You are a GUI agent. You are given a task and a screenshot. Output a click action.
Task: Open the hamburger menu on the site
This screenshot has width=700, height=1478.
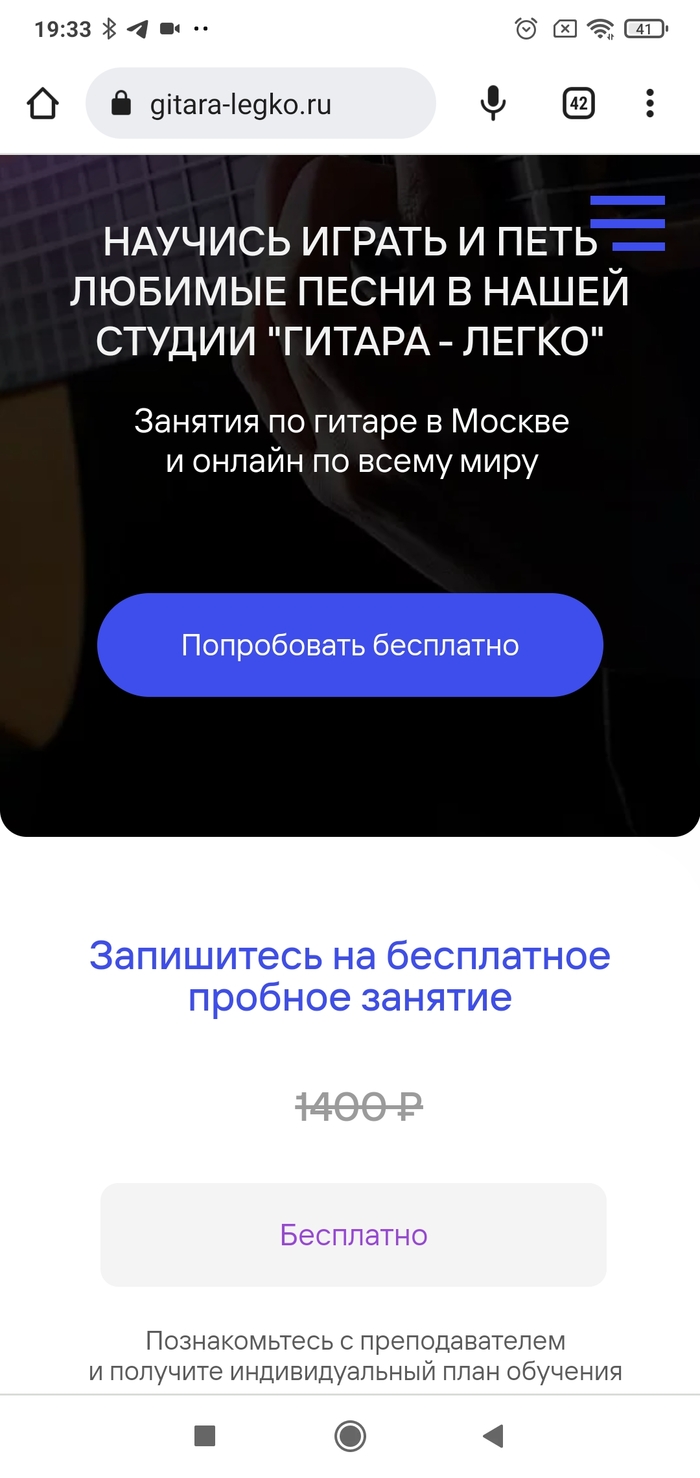pyautogui.click(x=627, y=222)
